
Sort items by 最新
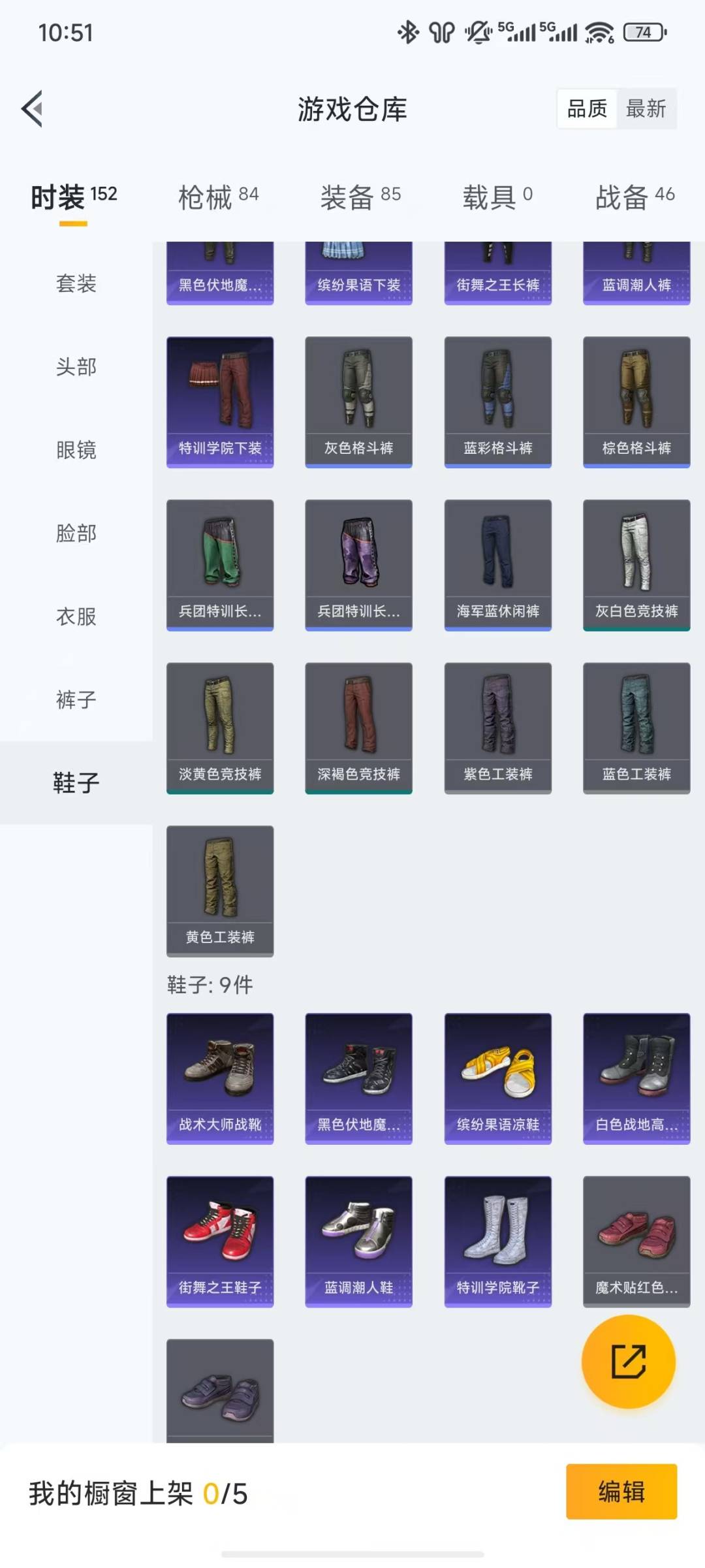click(x=645, y=108)
